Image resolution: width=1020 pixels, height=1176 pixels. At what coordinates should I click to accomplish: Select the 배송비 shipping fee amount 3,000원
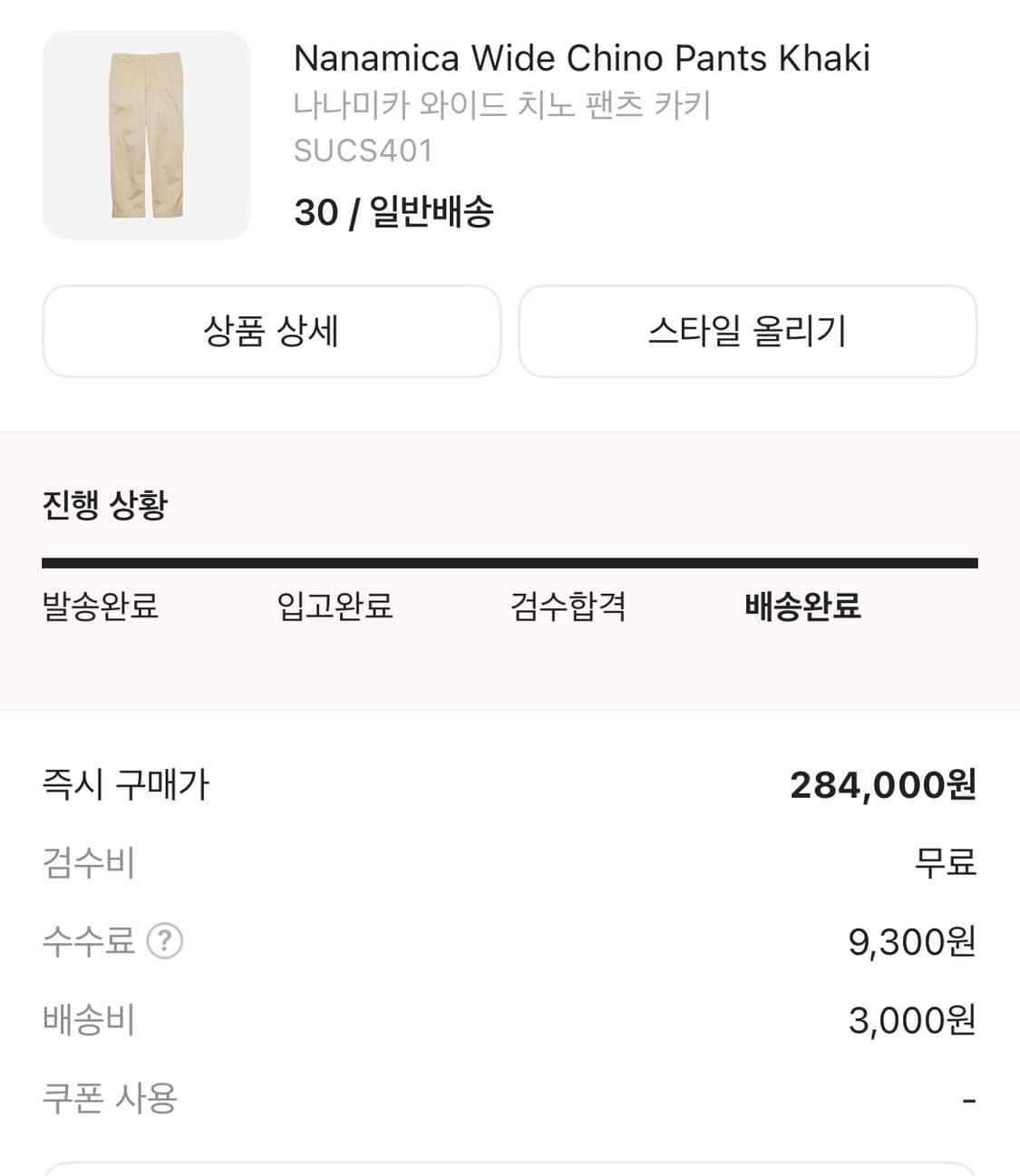(911, 1021)
